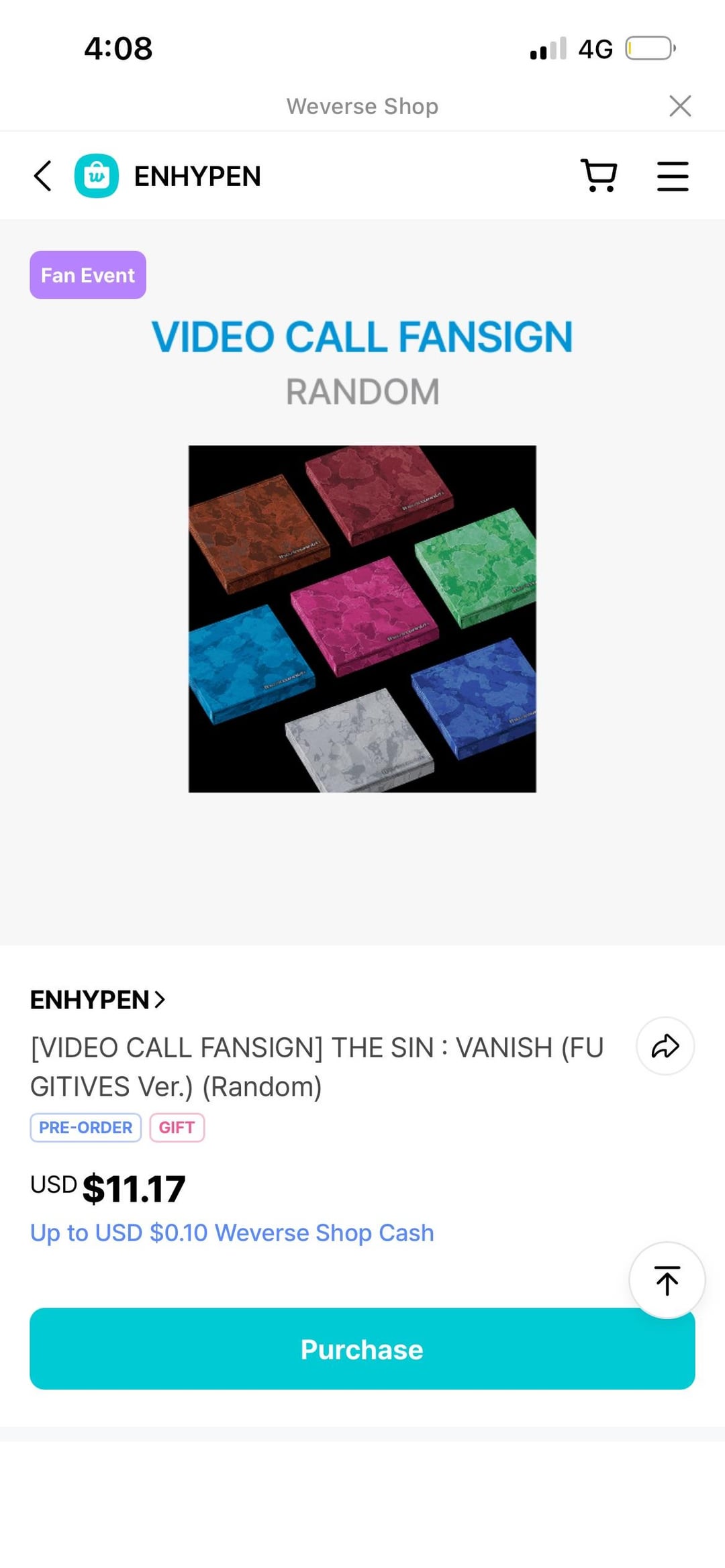This screenshot has width=725, height=1568.
Task: Close the Weverse Shop web view
Action: [x=679, y=106]
